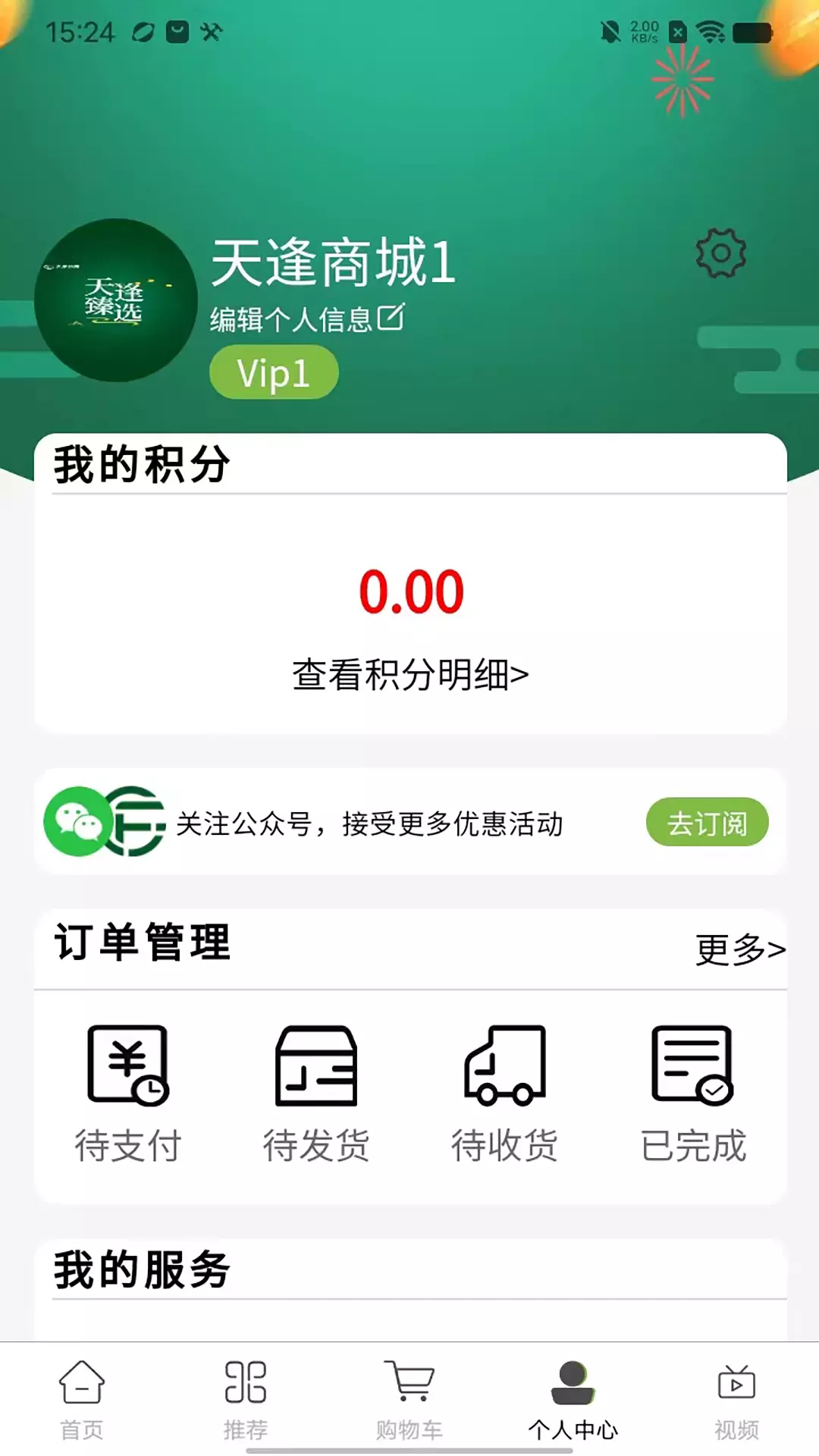Tap the 去订阅 subscribe button

pos(707,823)
